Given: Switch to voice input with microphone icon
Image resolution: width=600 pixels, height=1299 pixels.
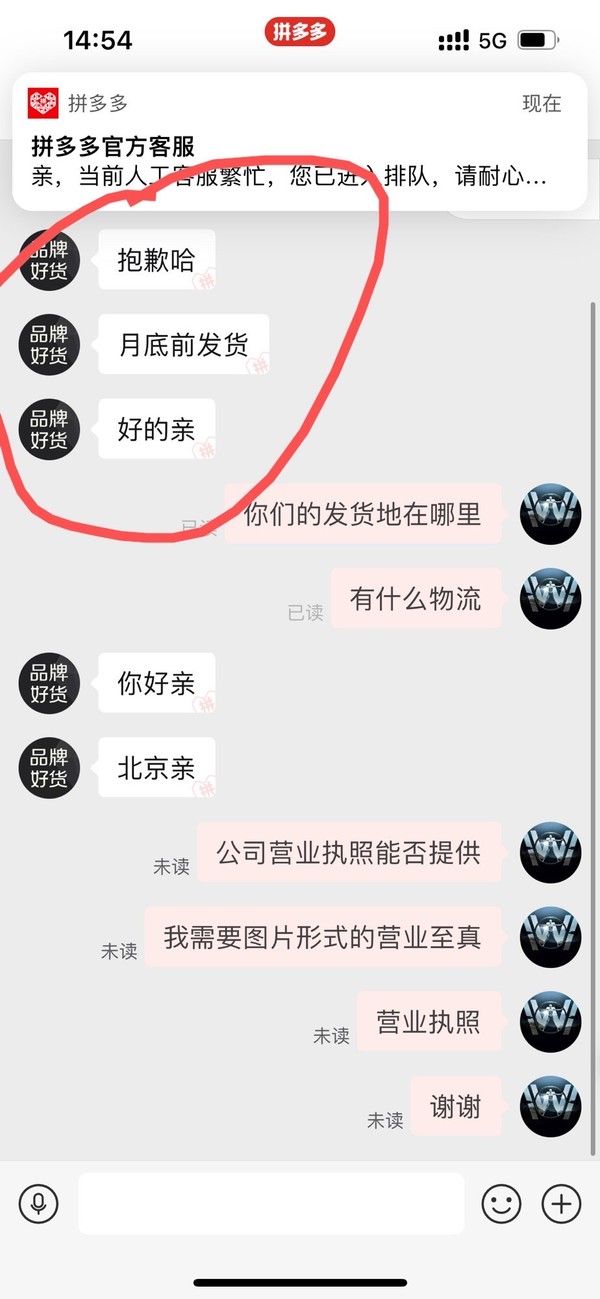Looking at the screenshot, I should (39, 1203).
